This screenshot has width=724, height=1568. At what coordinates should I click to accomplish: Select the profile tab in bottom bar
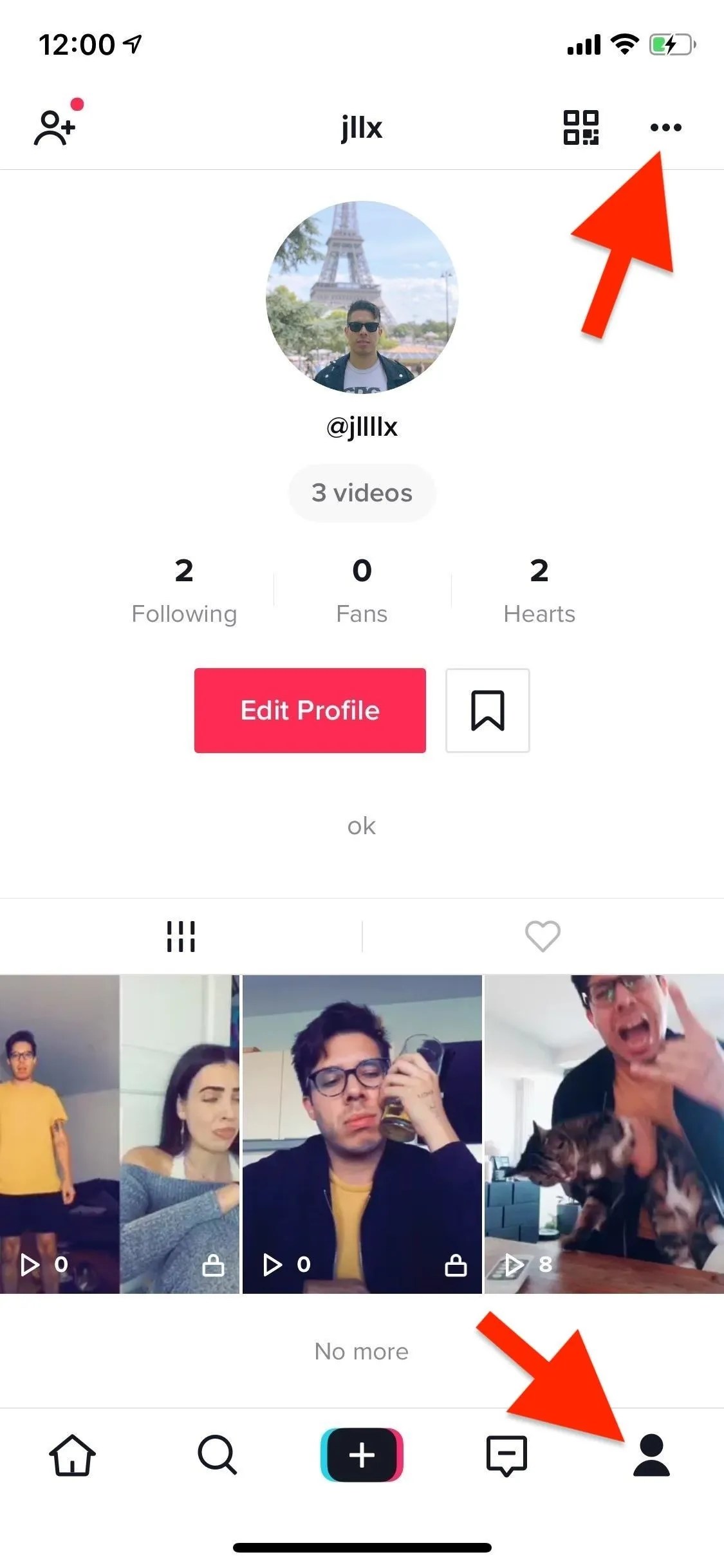pos(651,1455)
